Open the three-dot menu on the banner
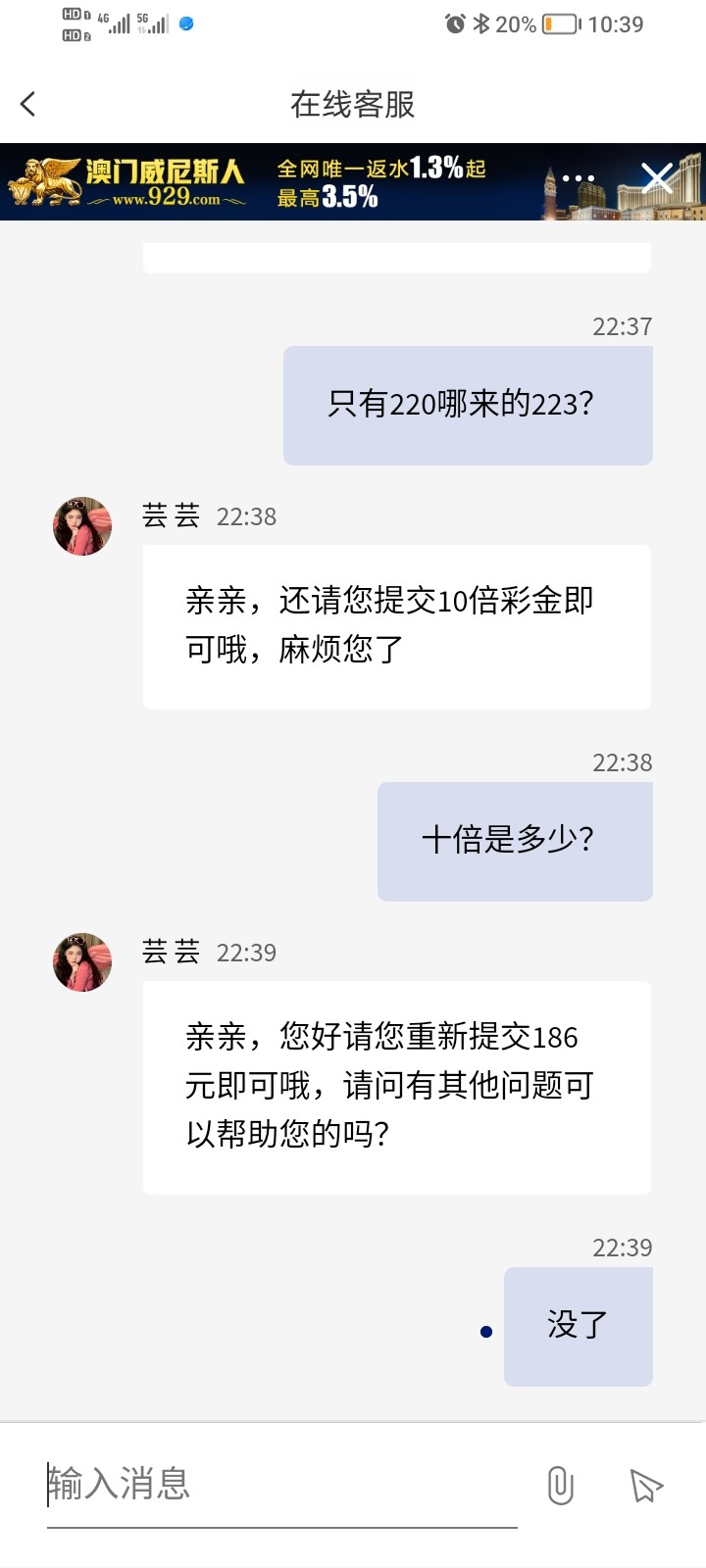The width and height of the screenshot is (706, 1568). click(x=579, y=178)
